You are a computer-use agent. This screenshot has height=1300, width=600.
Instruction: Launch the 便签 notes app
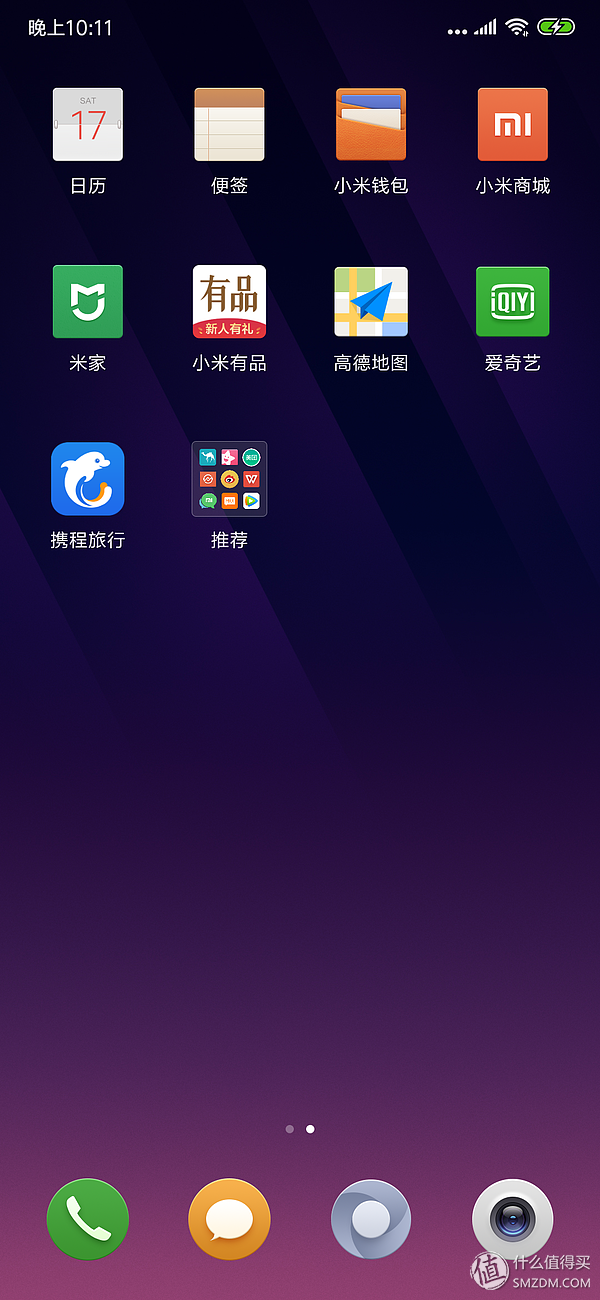pyautogui.click(x=229, y=125)
